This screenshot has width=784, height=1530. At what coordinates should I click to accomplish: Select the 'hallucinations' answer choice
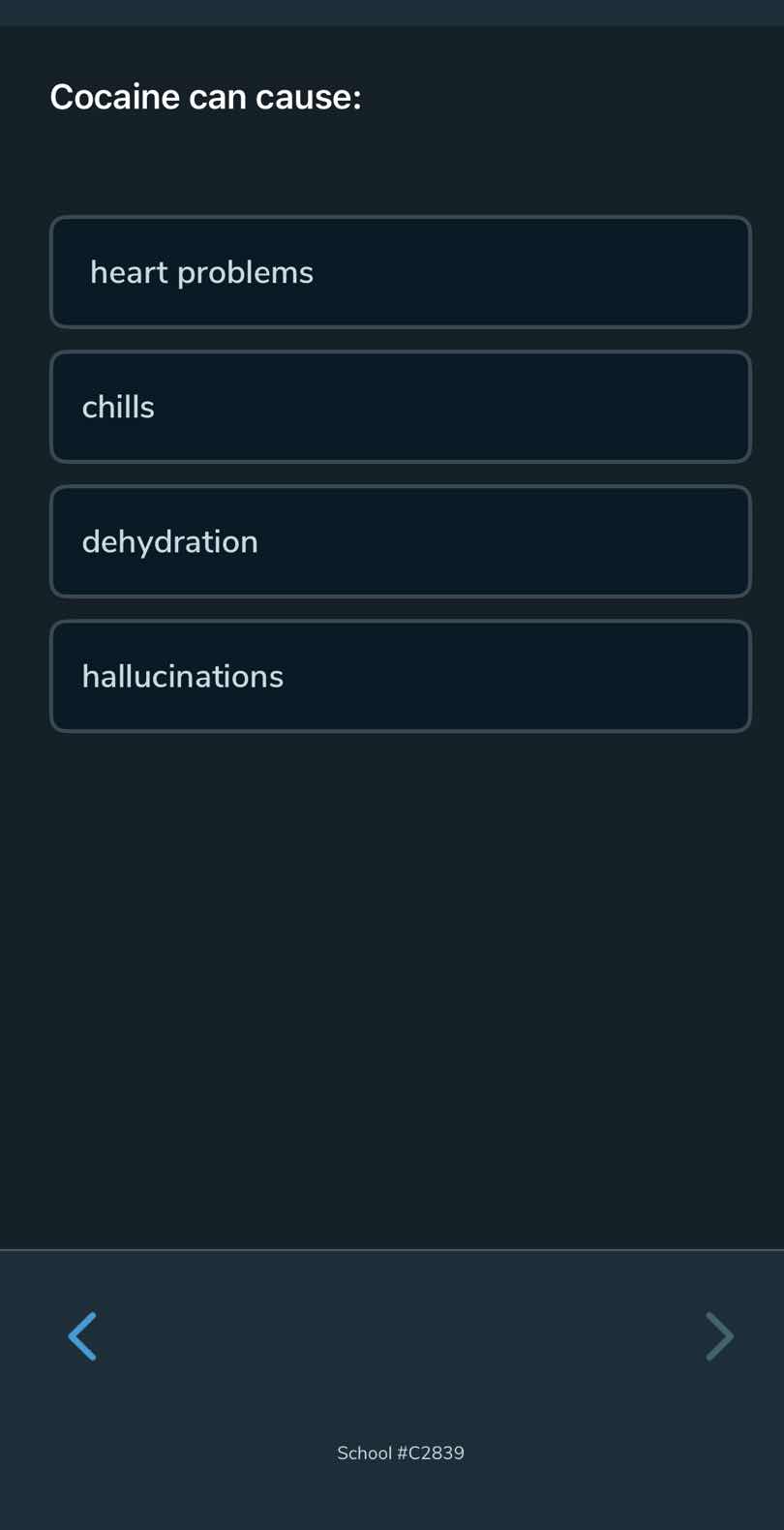[x=401, y=675]
